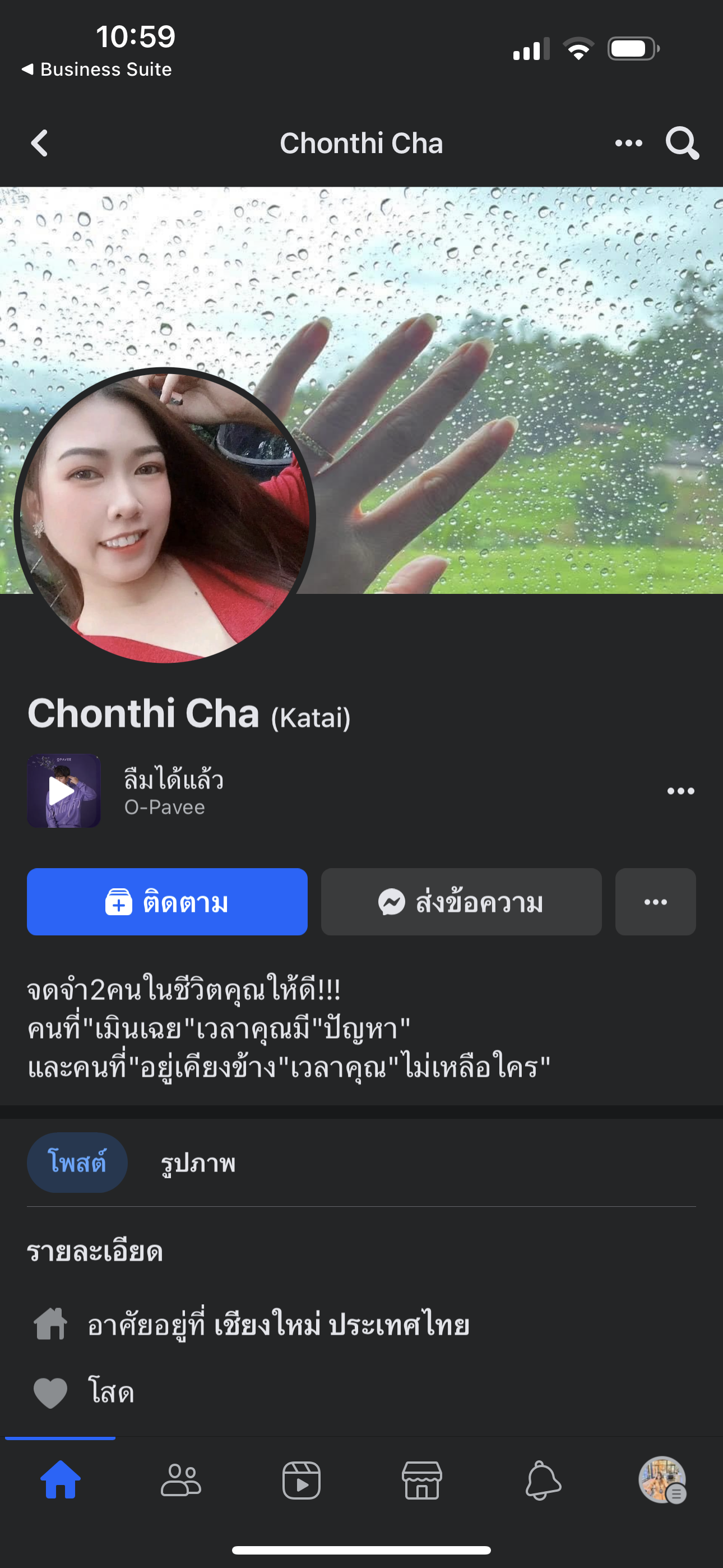Open the Marketplace tab
This screenshot has width=723, height=1568.
[x=421, y=1480]
